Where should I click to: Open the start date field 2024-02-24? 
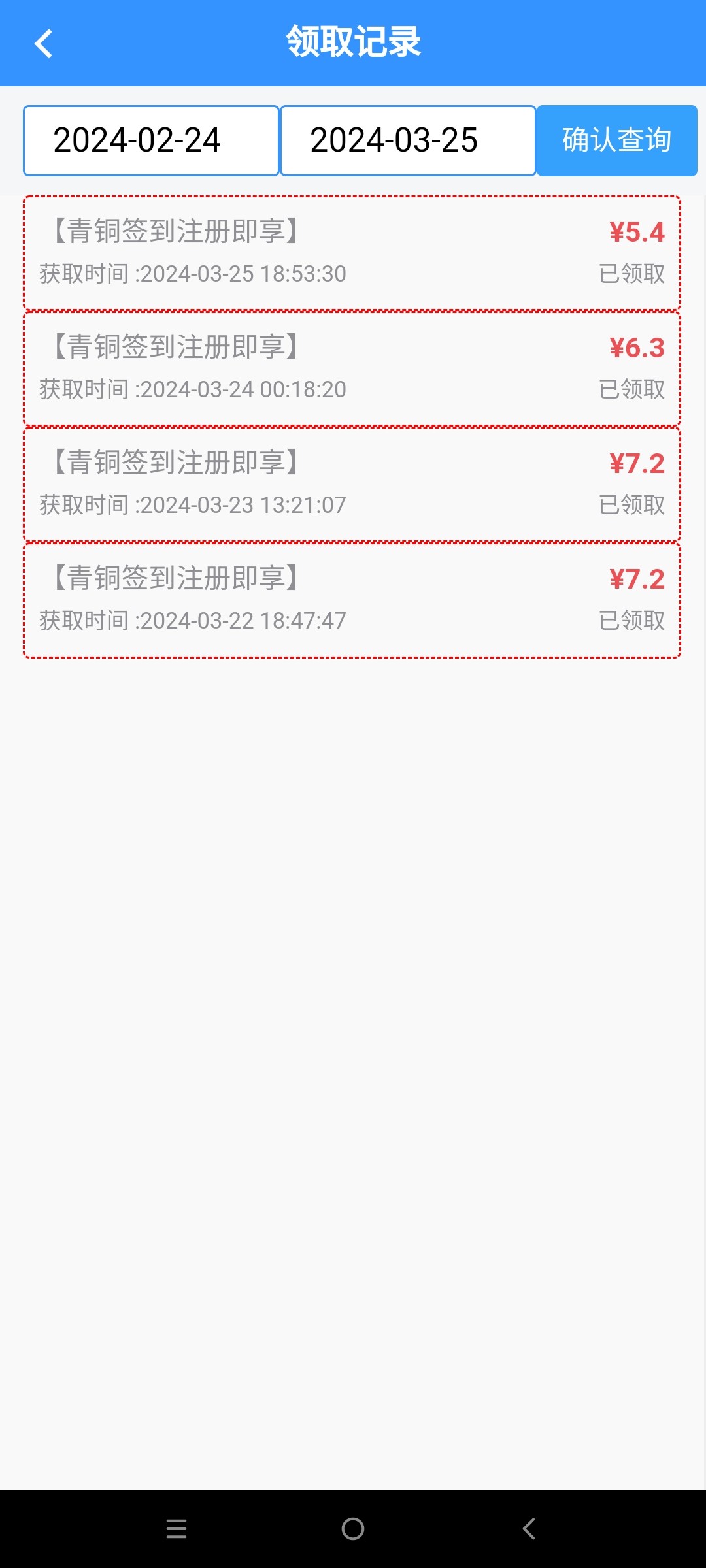[151, 140]
